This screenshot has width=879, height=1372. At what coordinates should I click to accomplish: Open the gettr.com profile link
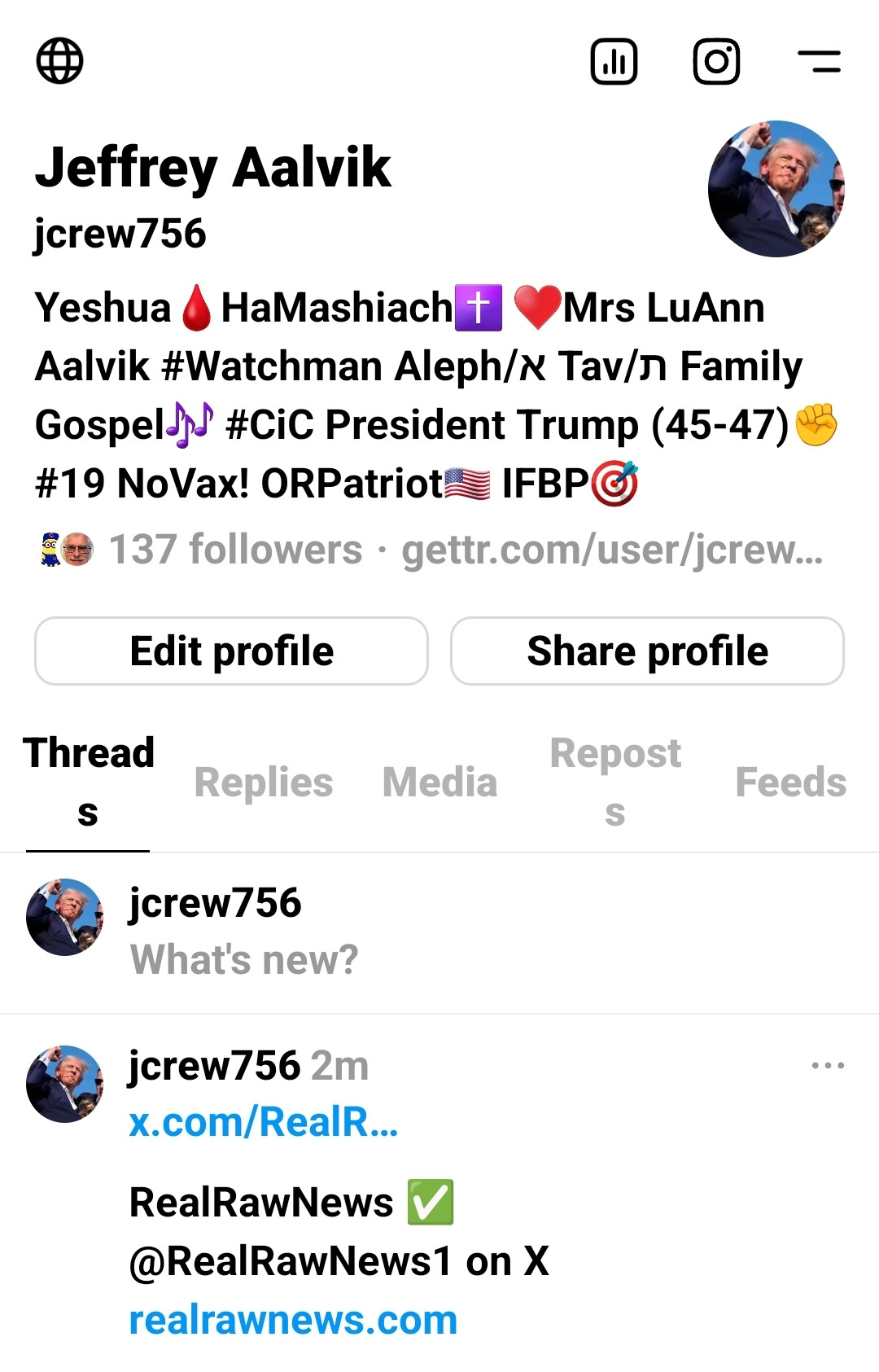click(612, 550)
